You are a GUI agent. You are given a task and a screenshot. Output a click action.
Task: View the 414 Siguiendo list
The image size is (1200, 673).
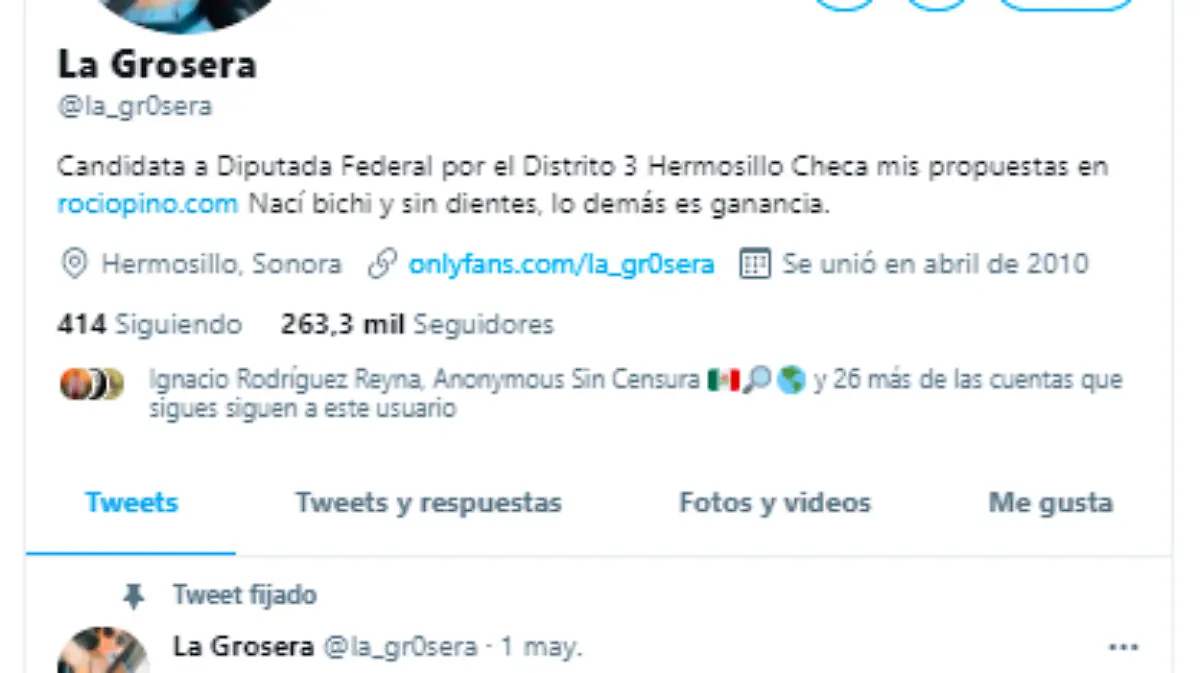149,325
